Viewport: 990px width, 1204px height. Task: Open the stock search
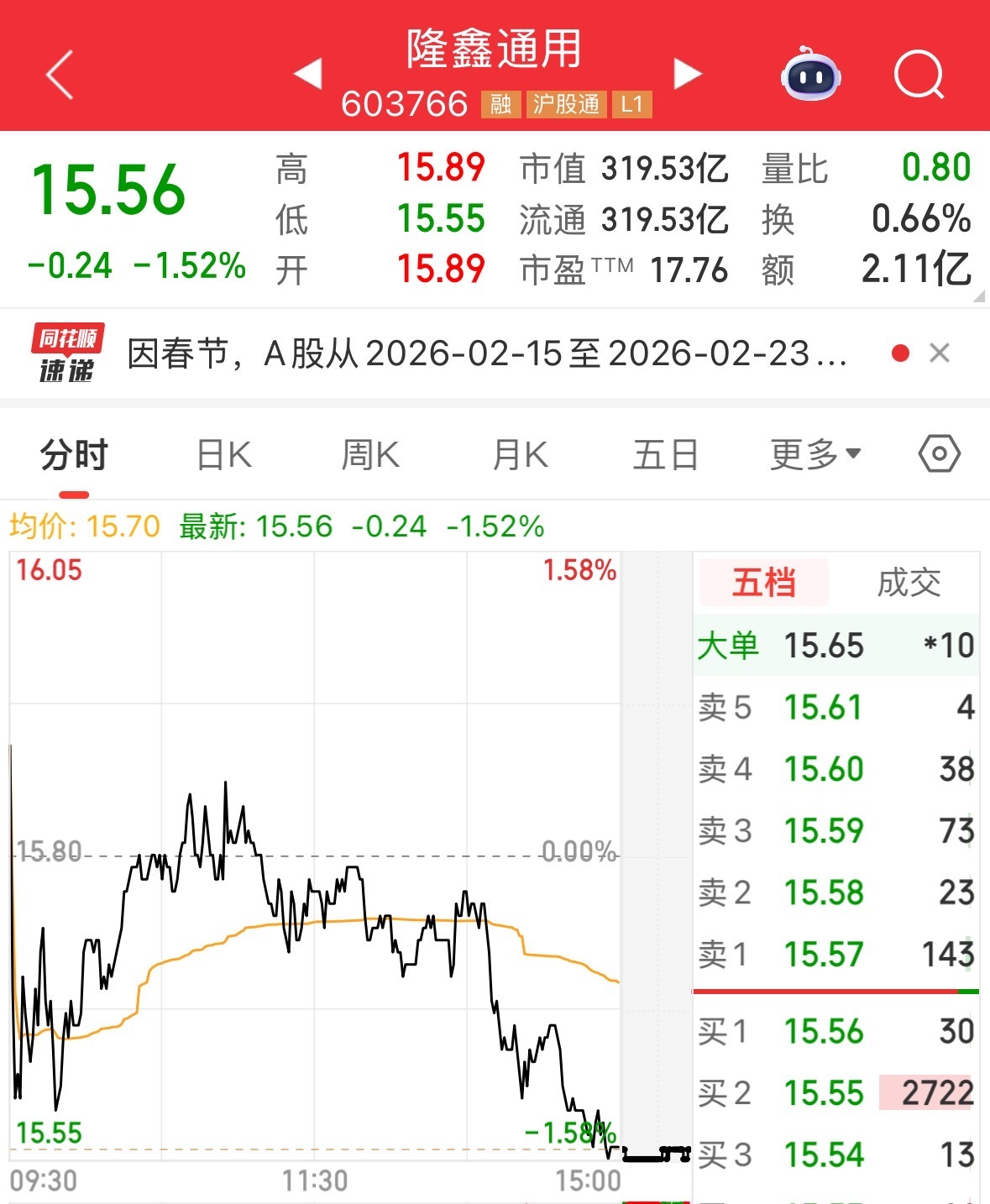click(919, 74)
